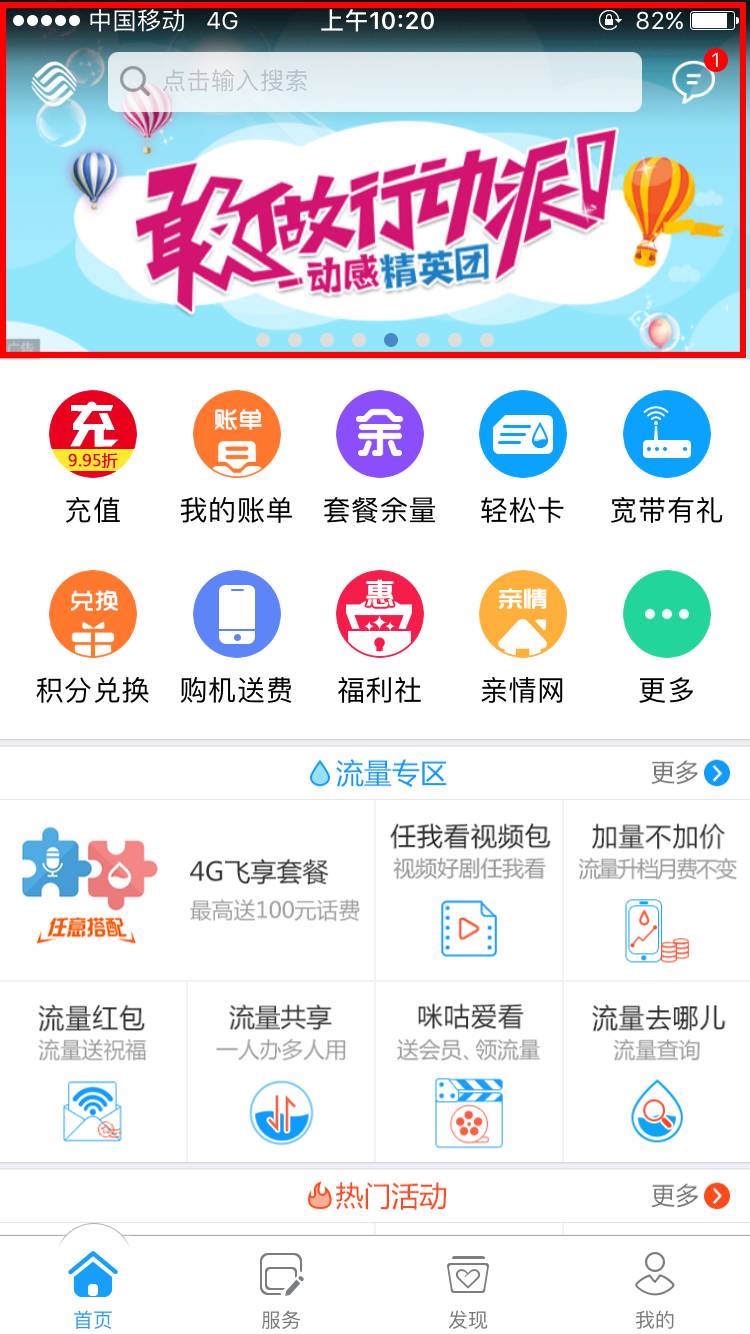Open the 4G飞享套餐 card

click(187, 890)
